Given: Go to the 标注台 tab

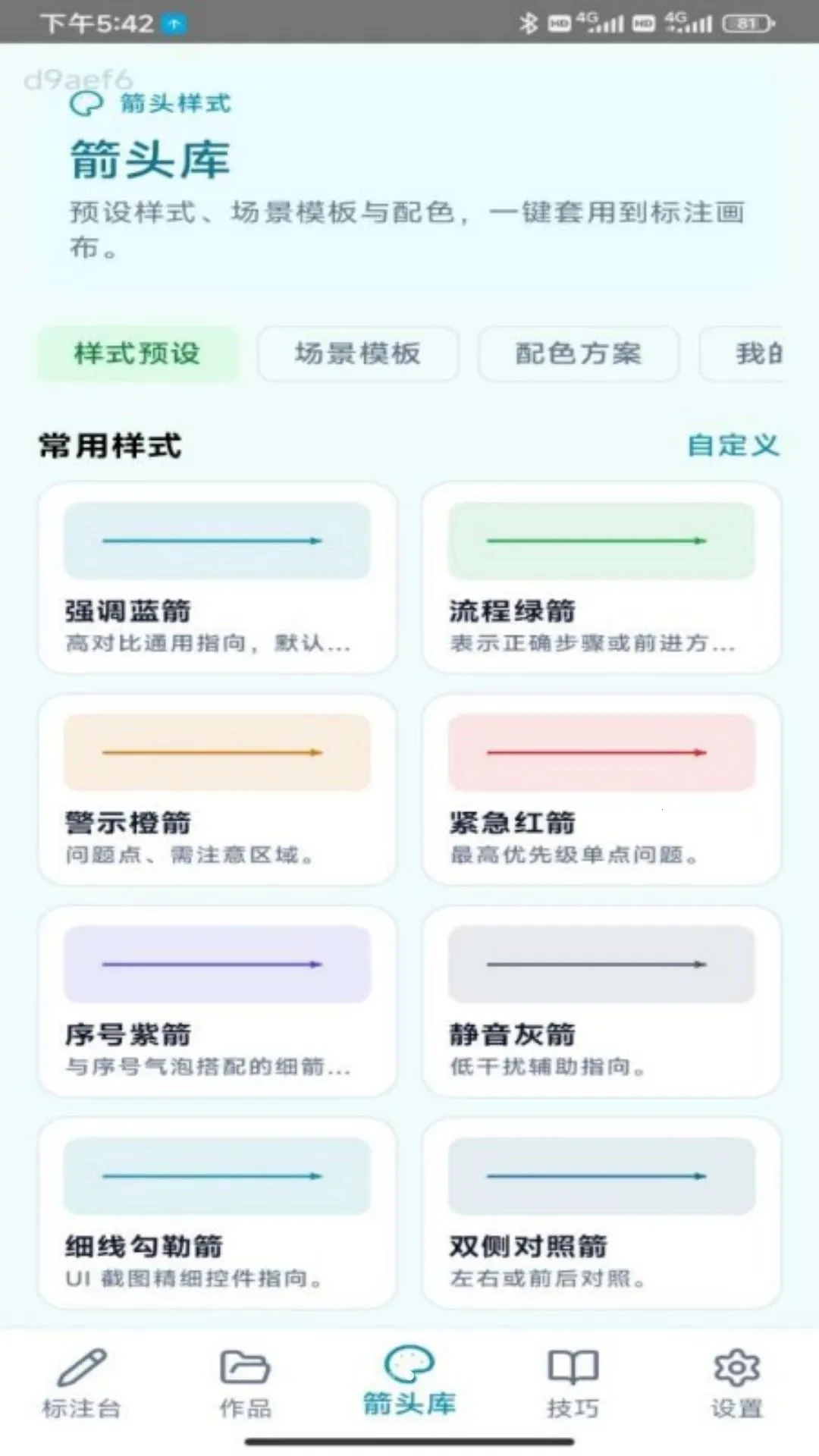Looking at the screenshot, I should coord(82,1383).
